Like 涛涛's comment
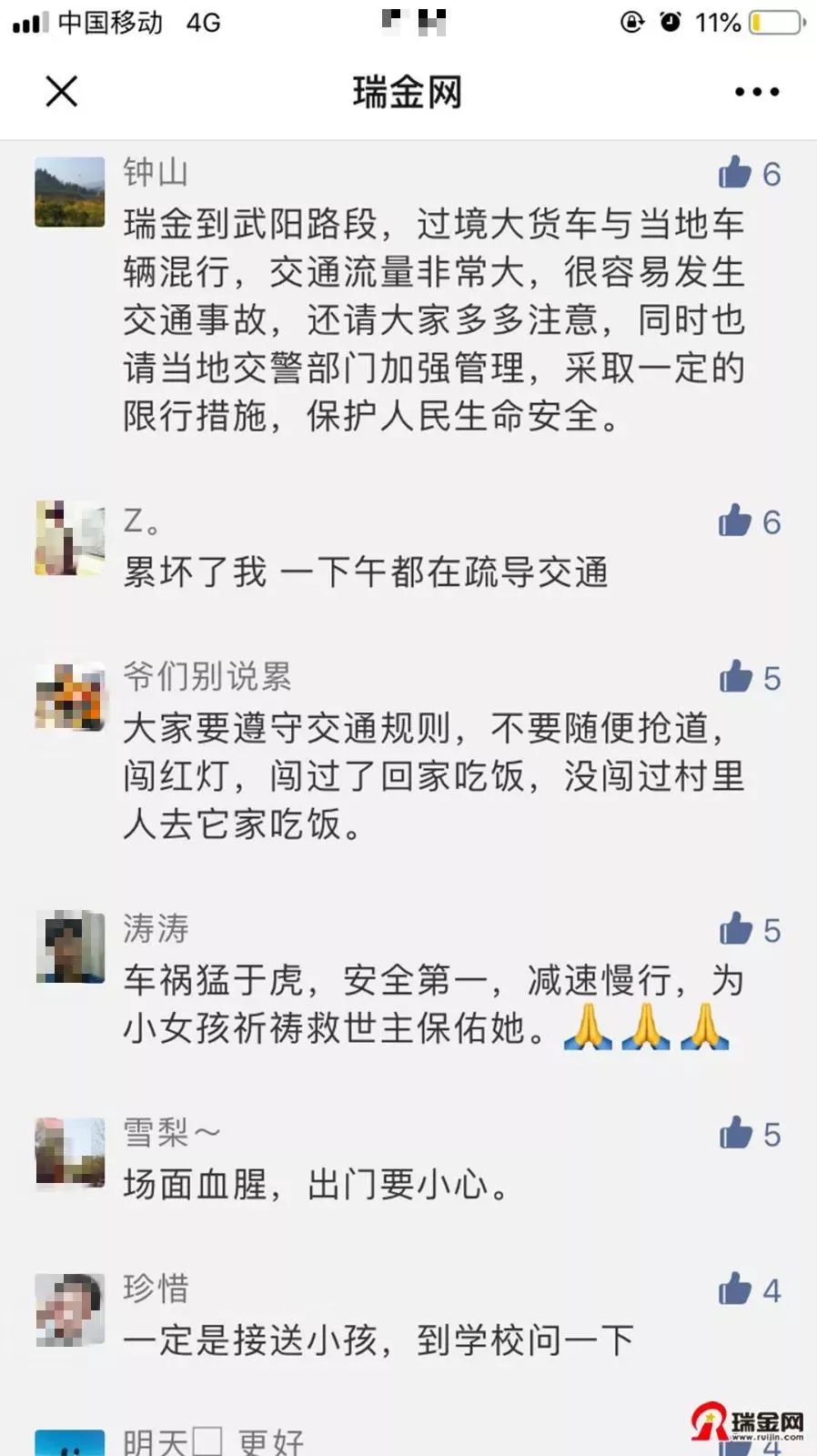The height and width of the screenshot is (1456, 817). (x=735, y=929)
